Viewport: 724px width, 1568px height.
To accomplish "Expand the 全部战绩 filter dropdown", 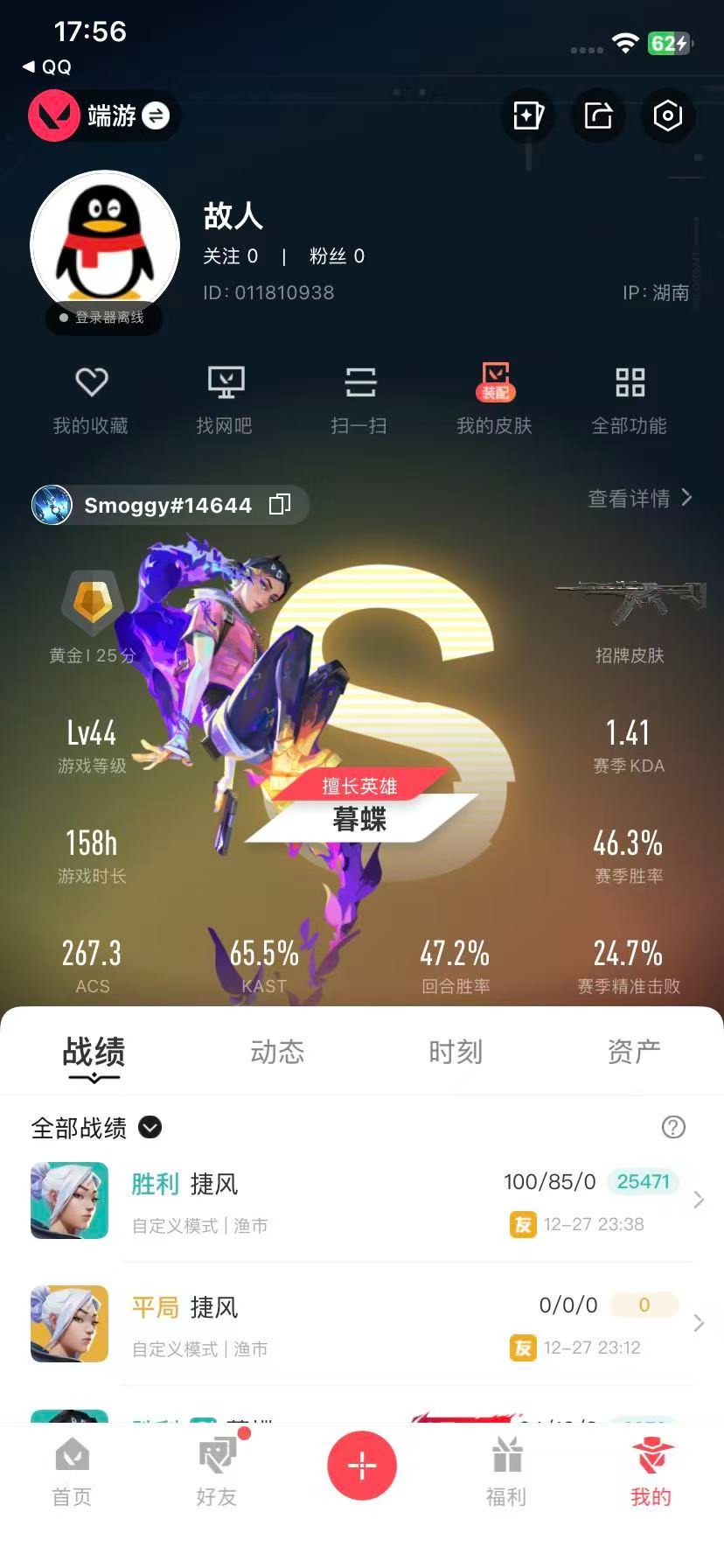I will (x=149, y=1128).
